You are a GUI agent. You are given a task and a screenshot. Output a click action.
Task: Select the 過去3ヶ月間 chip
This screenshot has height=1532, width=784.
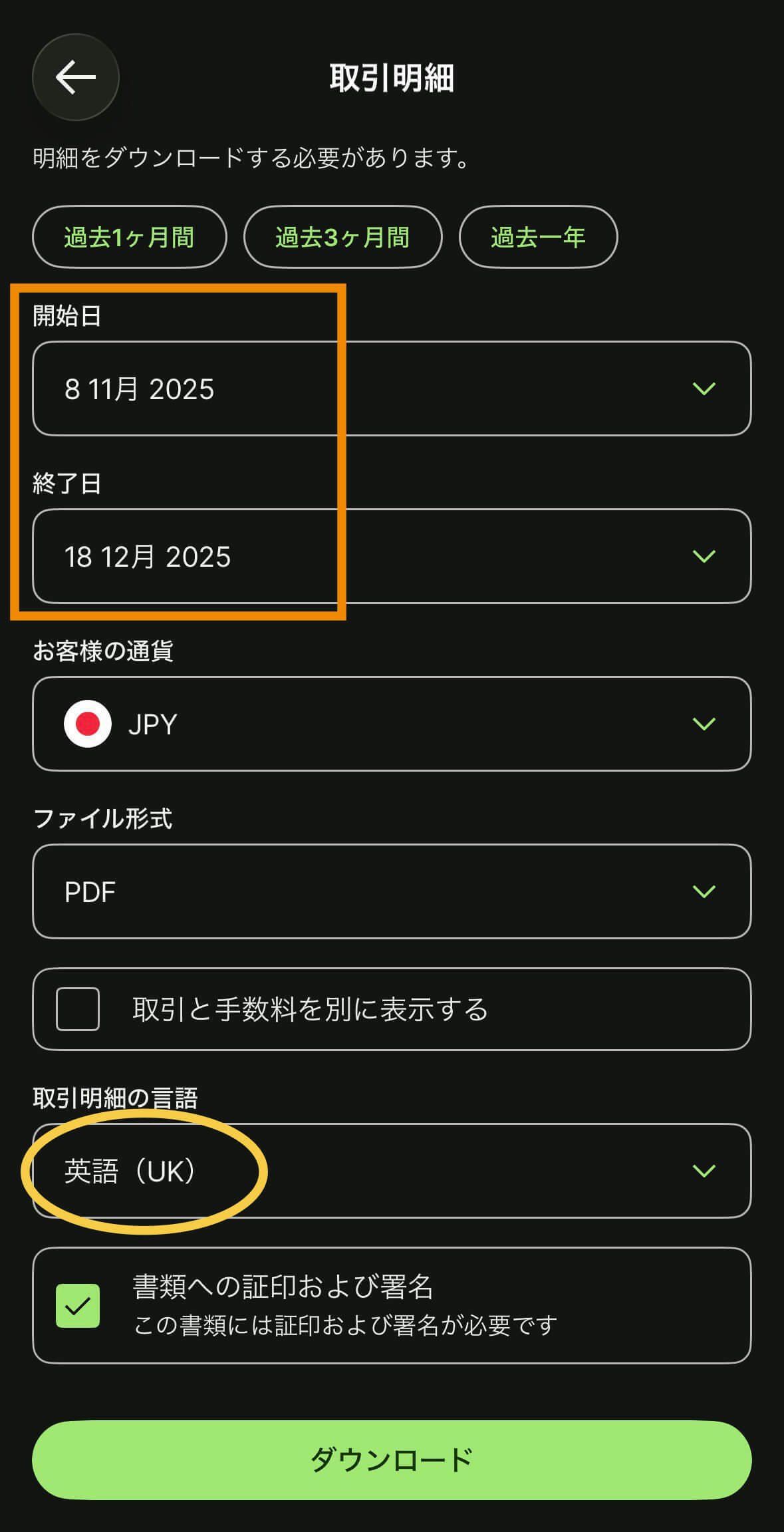tap(342, 237)
